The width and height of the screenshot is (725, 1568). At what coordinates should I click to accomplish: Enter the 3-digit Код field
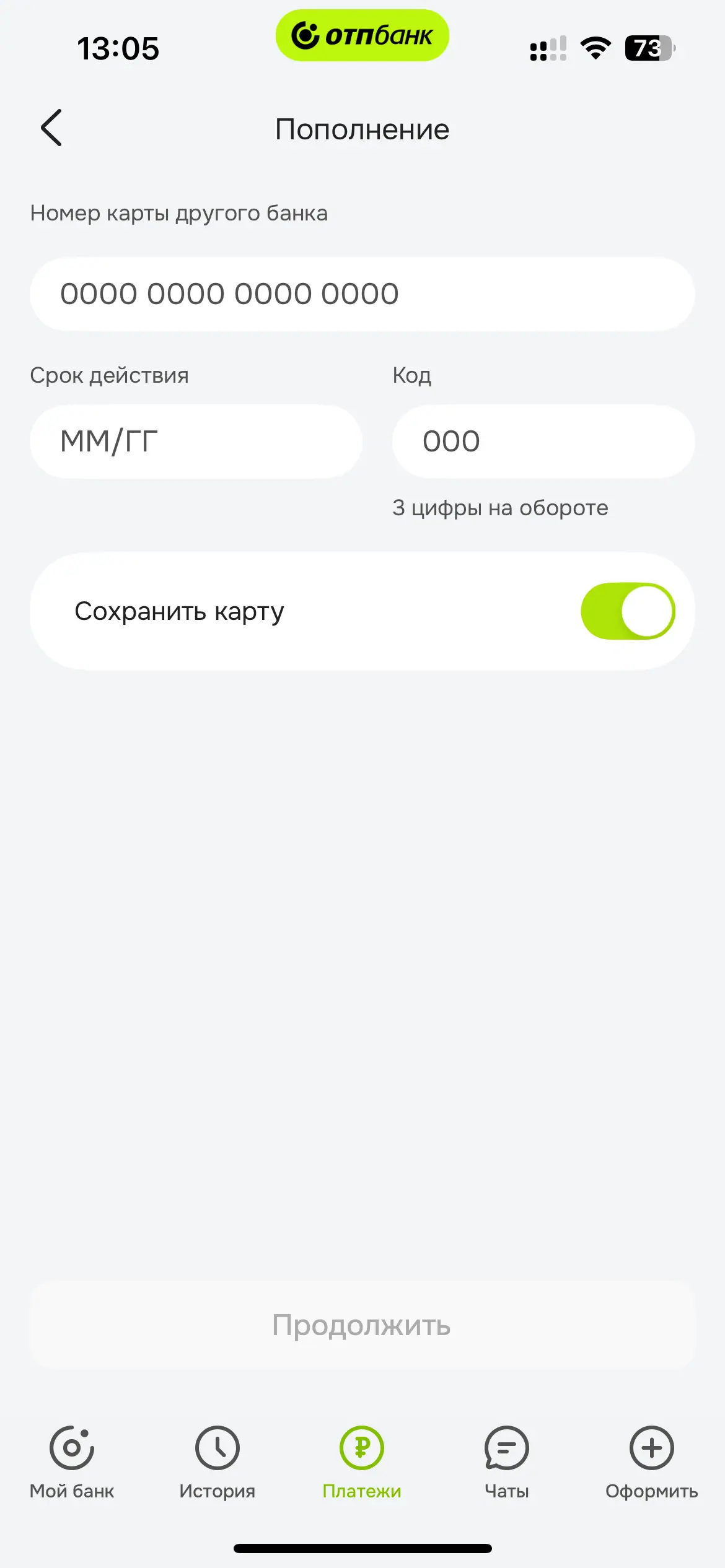click(543, 442)
